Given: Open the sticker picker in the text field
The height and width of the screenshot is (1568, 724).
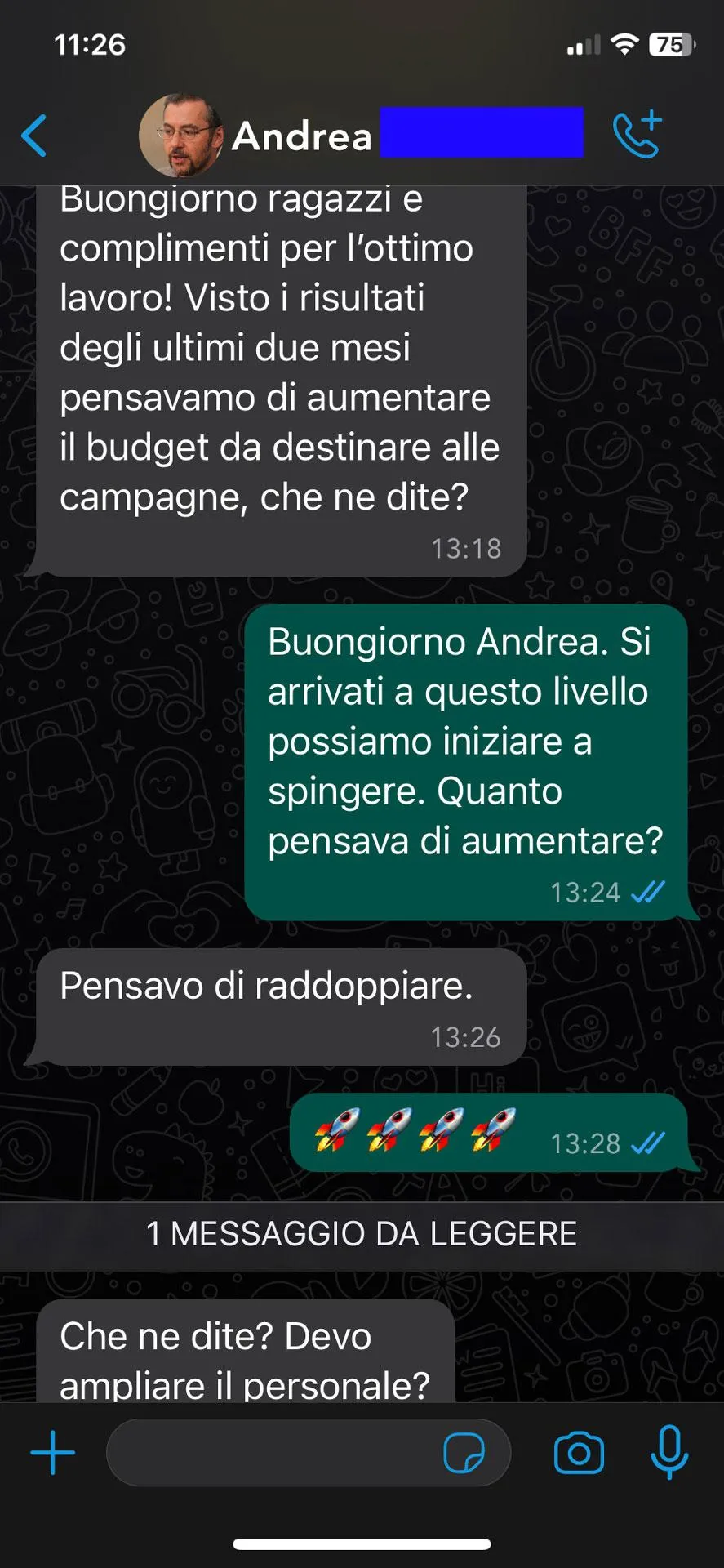Looking at the screenshot, I should [x=464, y=1453].
